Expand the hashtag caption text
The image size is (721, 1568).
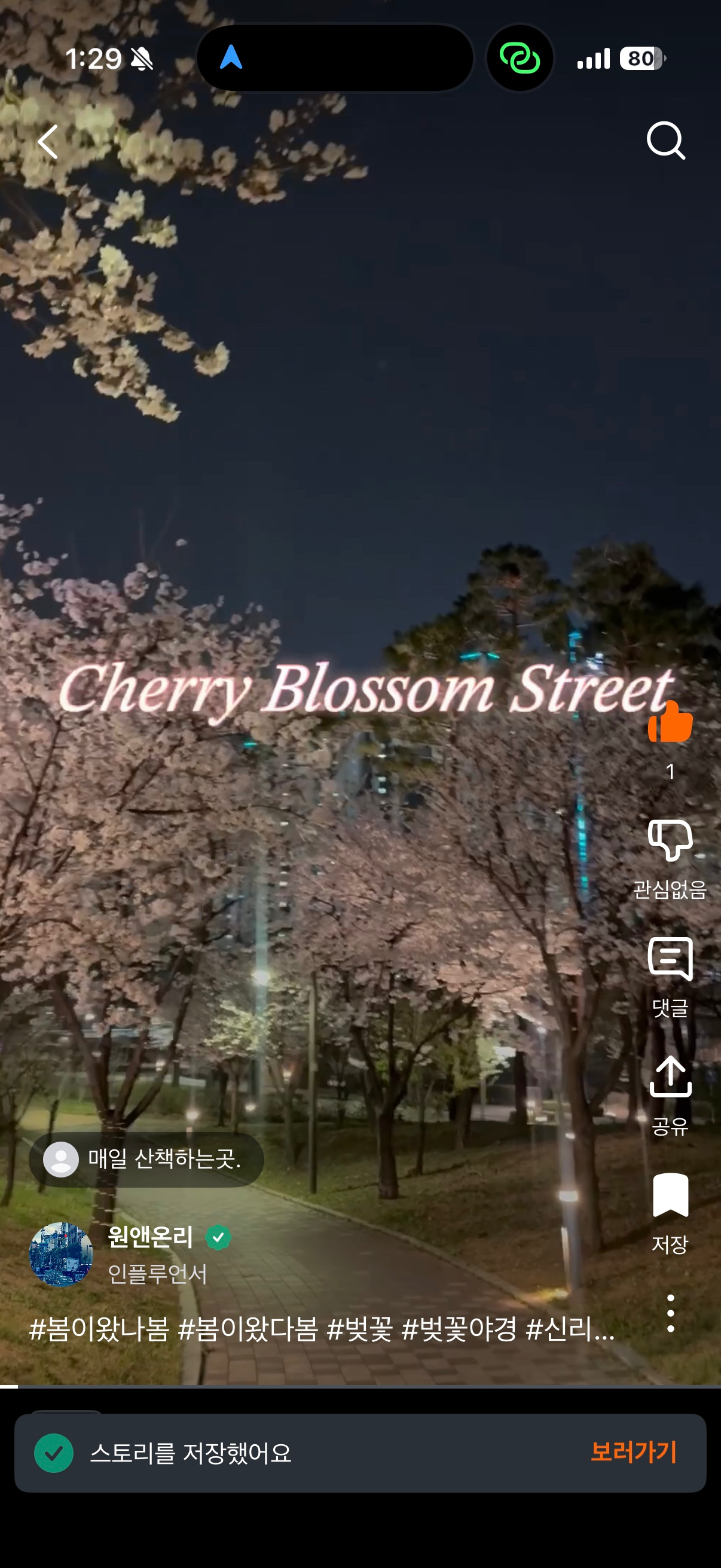322,1328
